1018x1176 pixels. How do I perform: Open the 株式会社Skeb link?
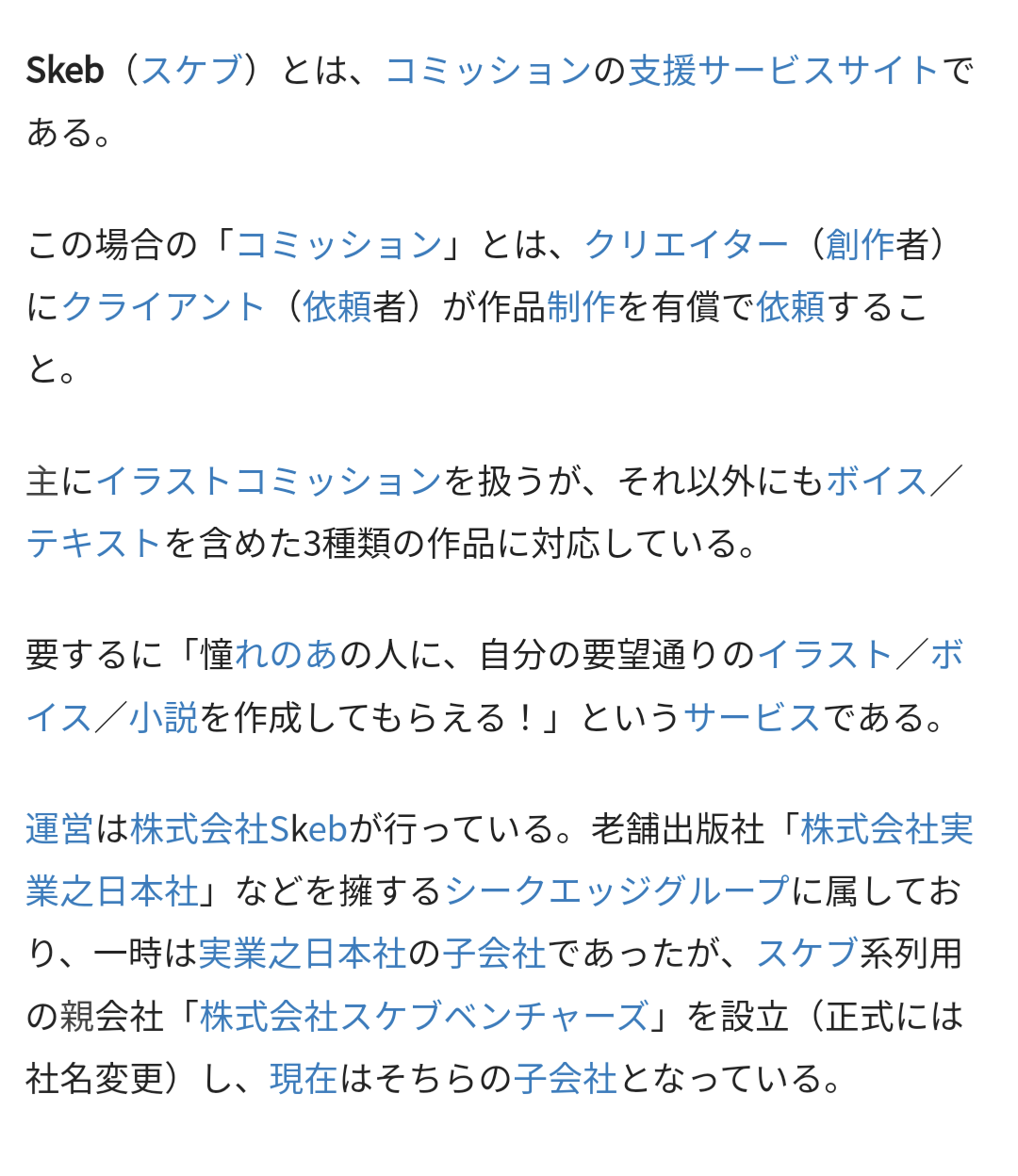click(239, 829)
